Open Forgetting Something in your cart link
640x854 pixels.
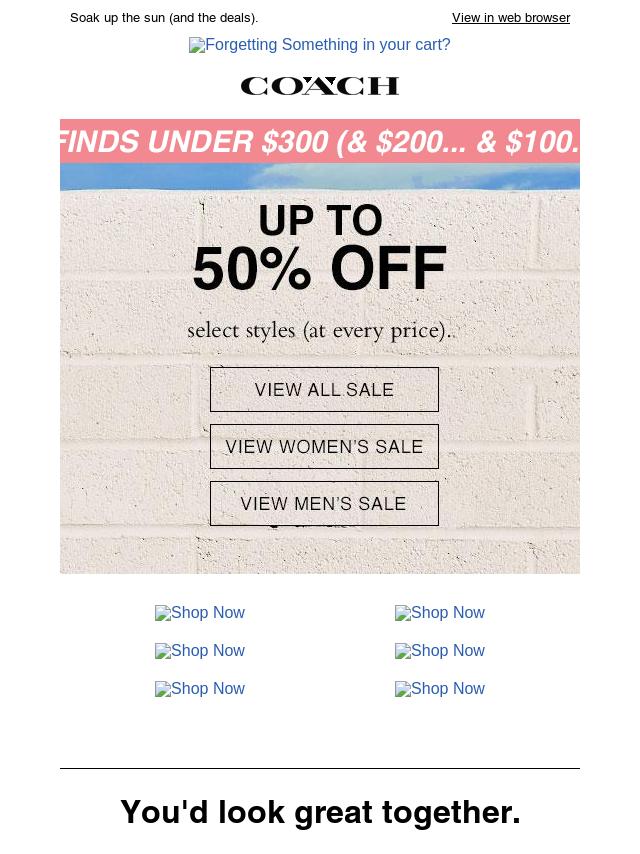[320, 45]
